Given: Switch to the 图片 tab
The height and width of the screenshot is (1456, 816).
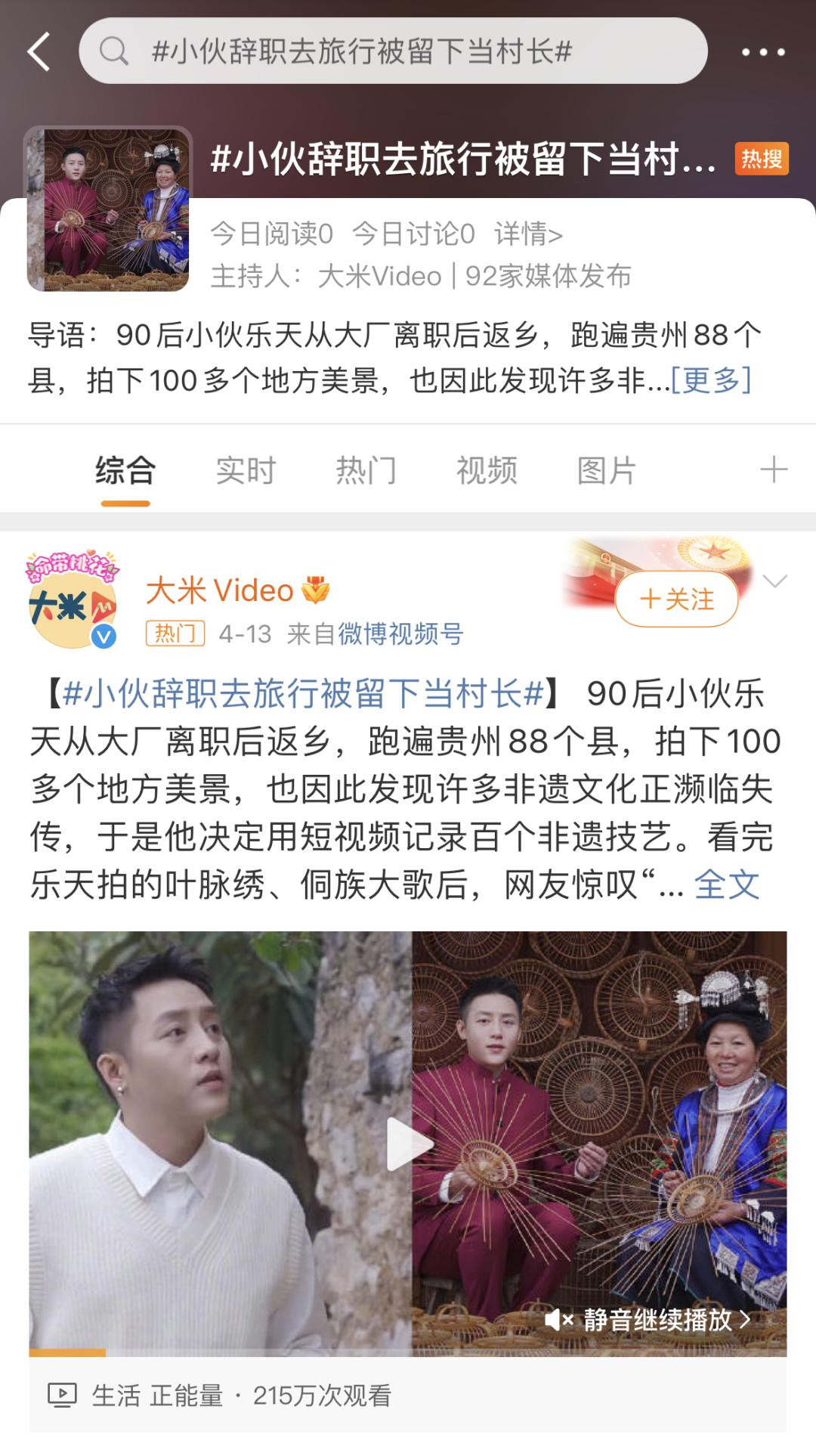Looking at the screenshot, I should pyautogui.click(x=607, y=470).
